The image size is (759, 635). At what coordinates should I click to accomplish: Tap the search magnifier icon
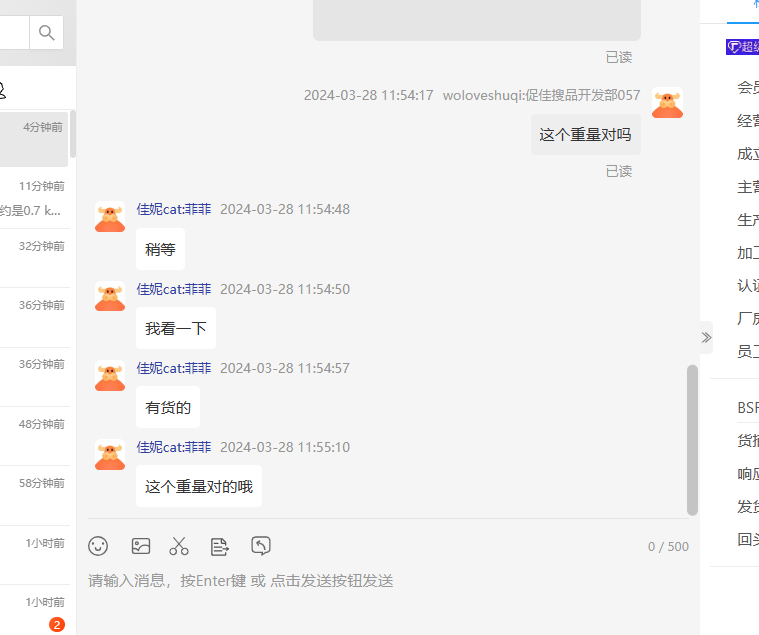coord(46,33)
